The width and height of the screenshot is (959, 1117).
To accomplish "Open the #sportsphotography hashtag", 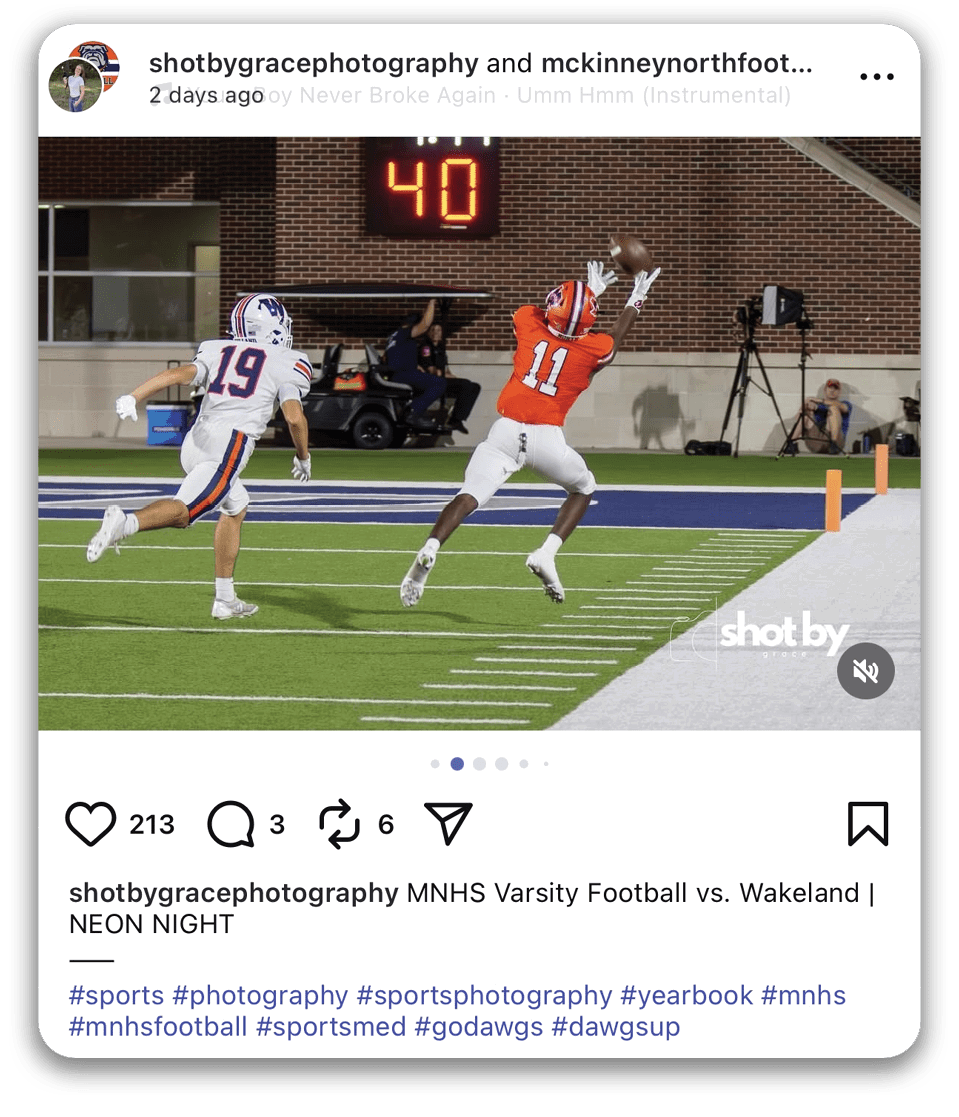I will (x=484, y=996).
